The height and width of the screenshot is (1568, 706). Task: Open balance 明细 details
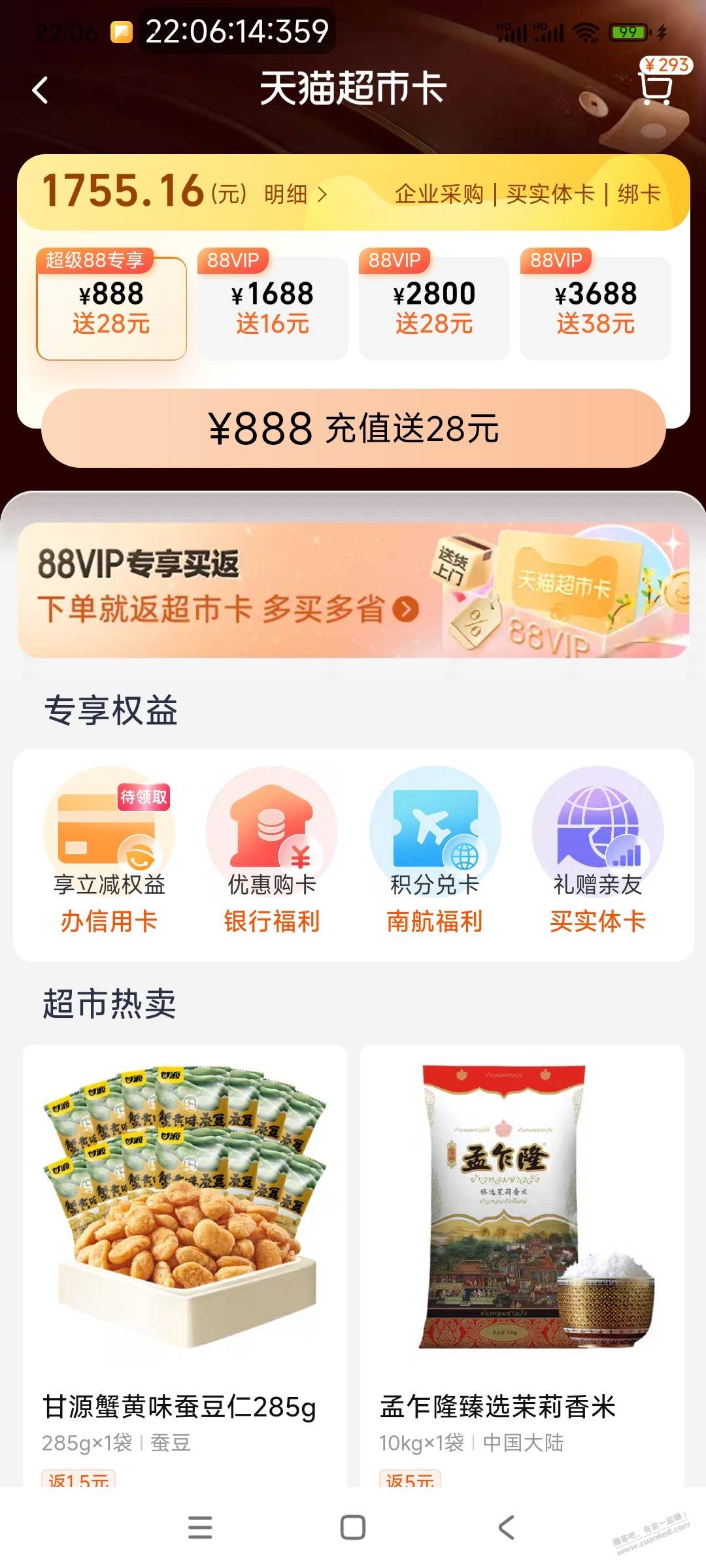click(295, 194)
